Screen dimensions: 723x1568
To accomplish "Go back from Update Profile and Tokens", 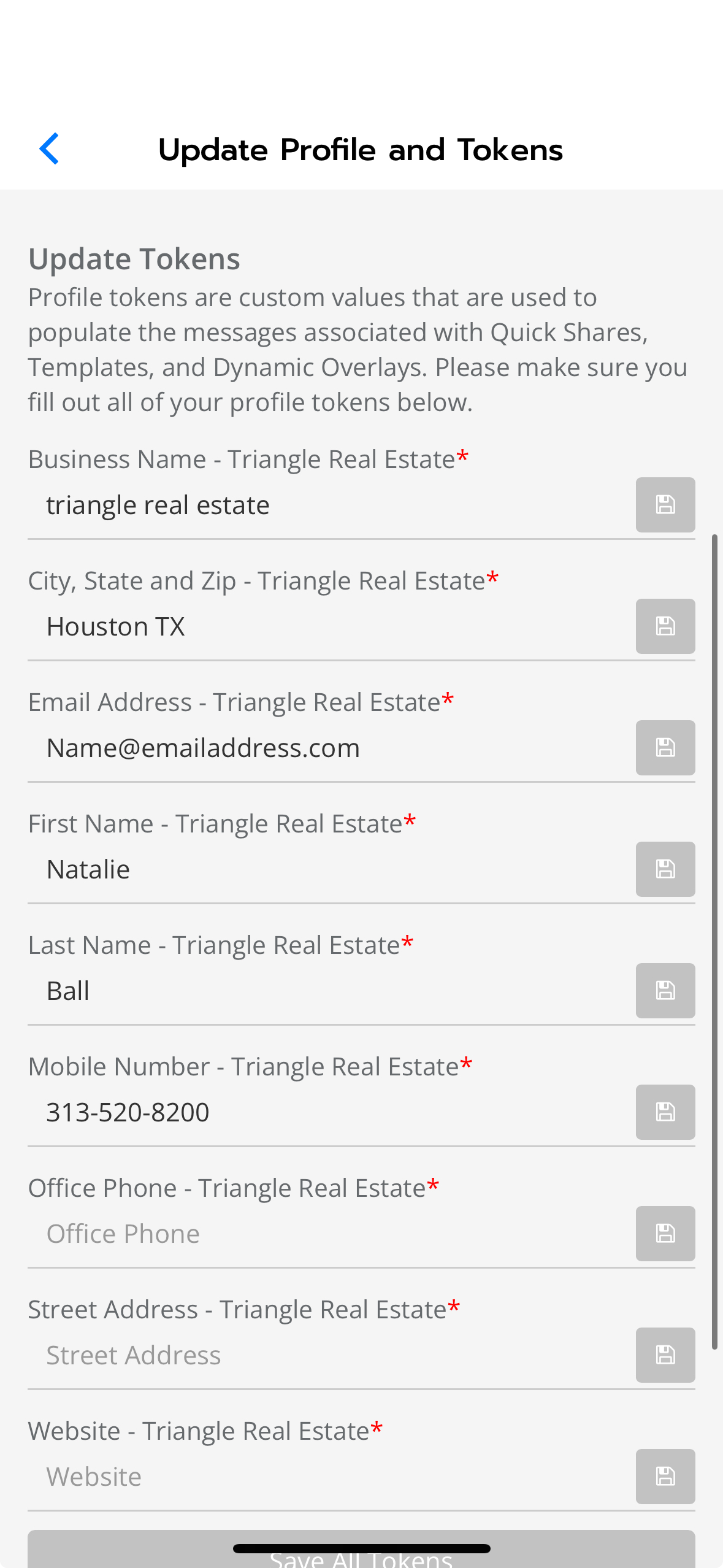I will pos(49,149).
